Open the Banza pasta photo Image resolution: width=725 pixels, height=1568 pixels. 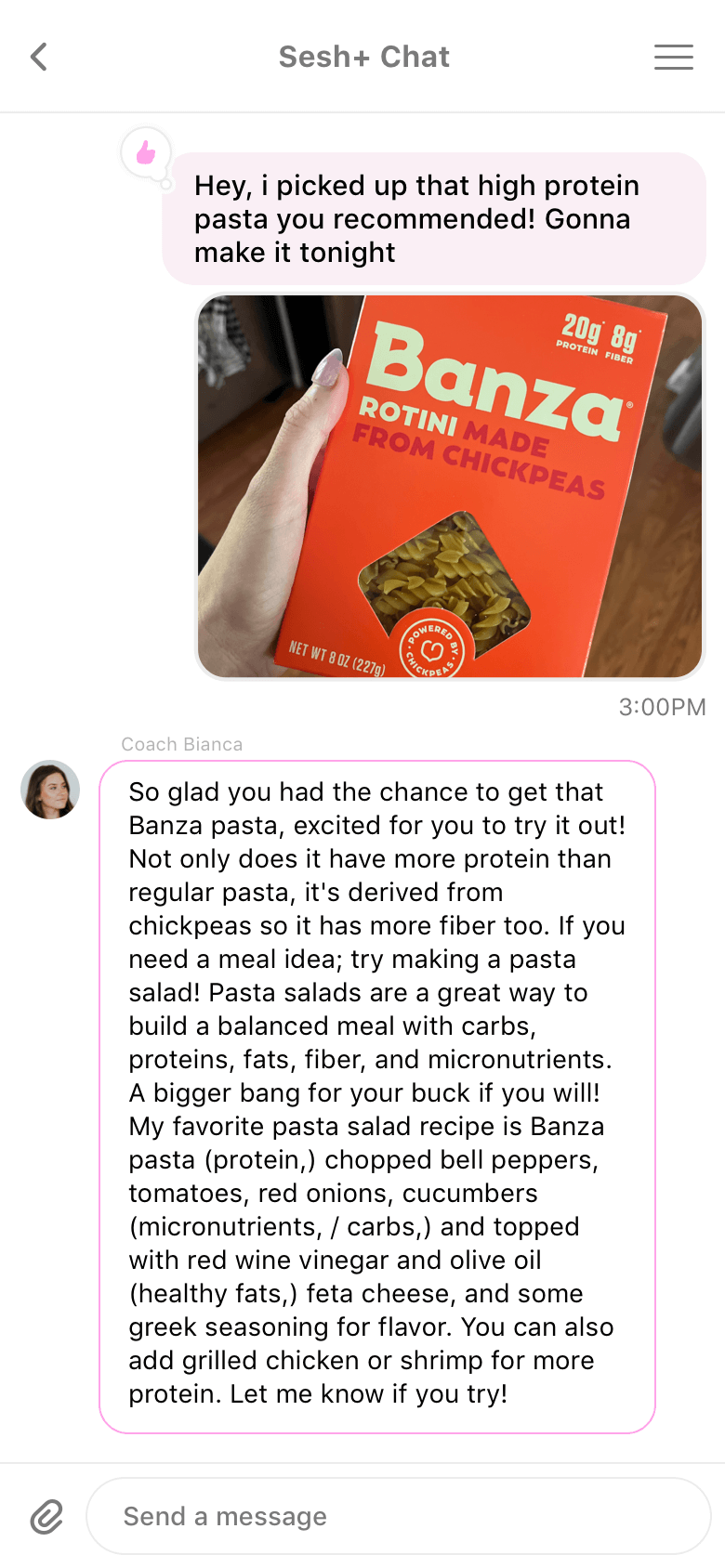tap(450, 486)
